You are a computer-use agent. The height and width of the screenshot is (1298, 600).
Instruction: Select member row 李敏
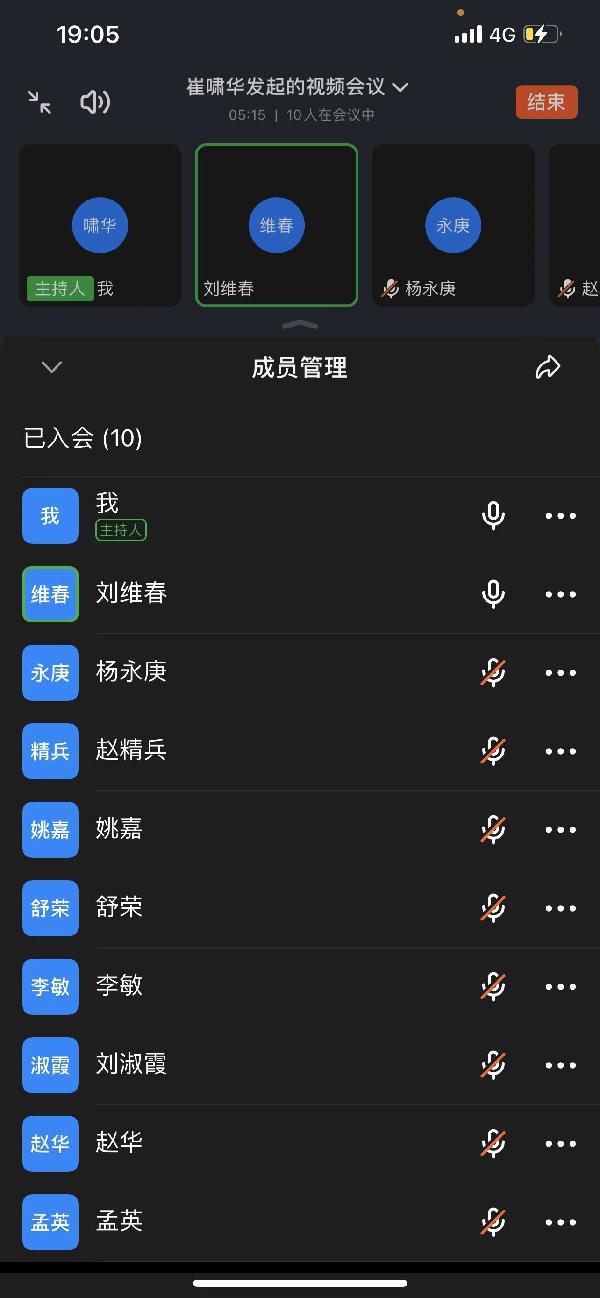click(300, 987)
